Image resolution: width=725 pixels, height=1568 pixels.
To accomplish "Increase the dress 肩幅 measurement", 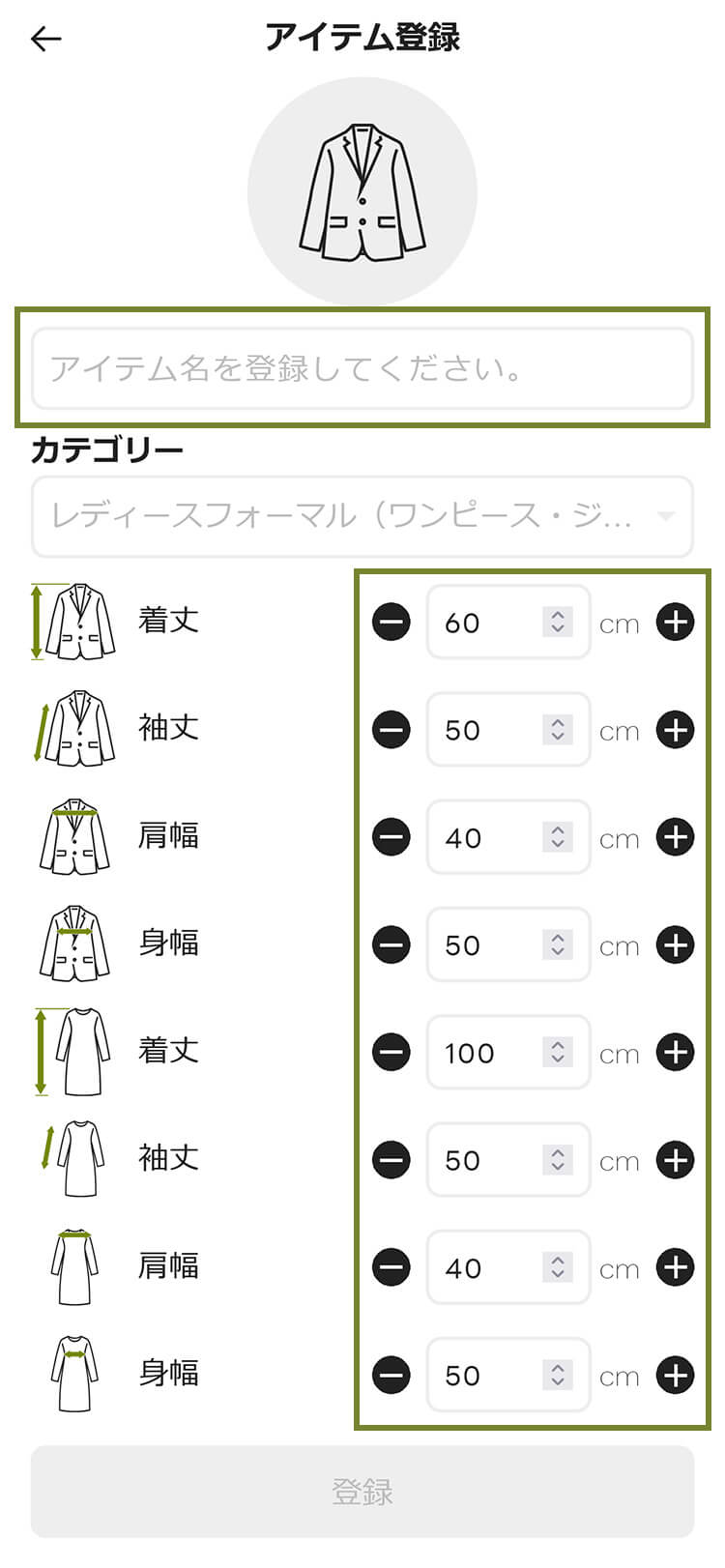I will (x=675, y=1267).
